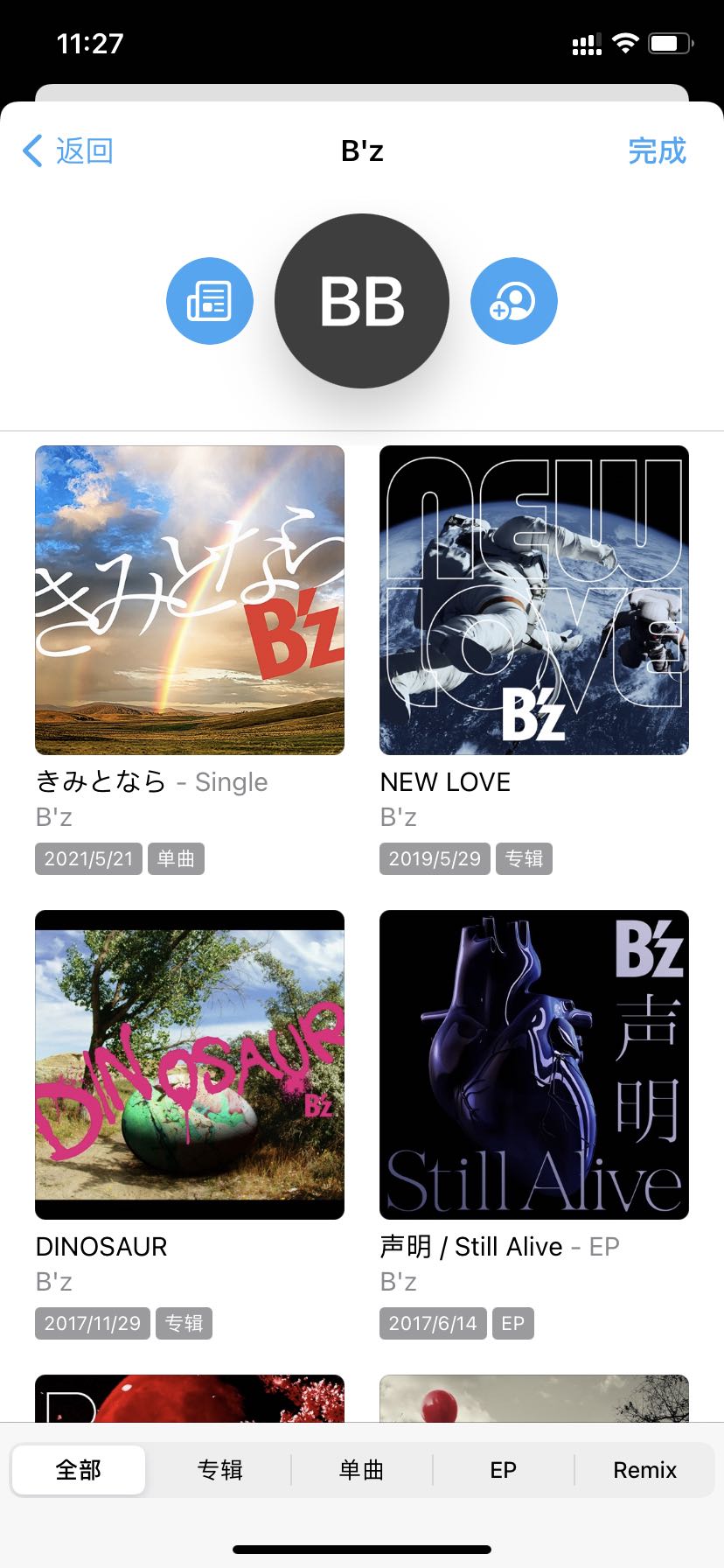Open the DINOSAUR album
Screen dimensions: 724x1568
[190, 1065]
